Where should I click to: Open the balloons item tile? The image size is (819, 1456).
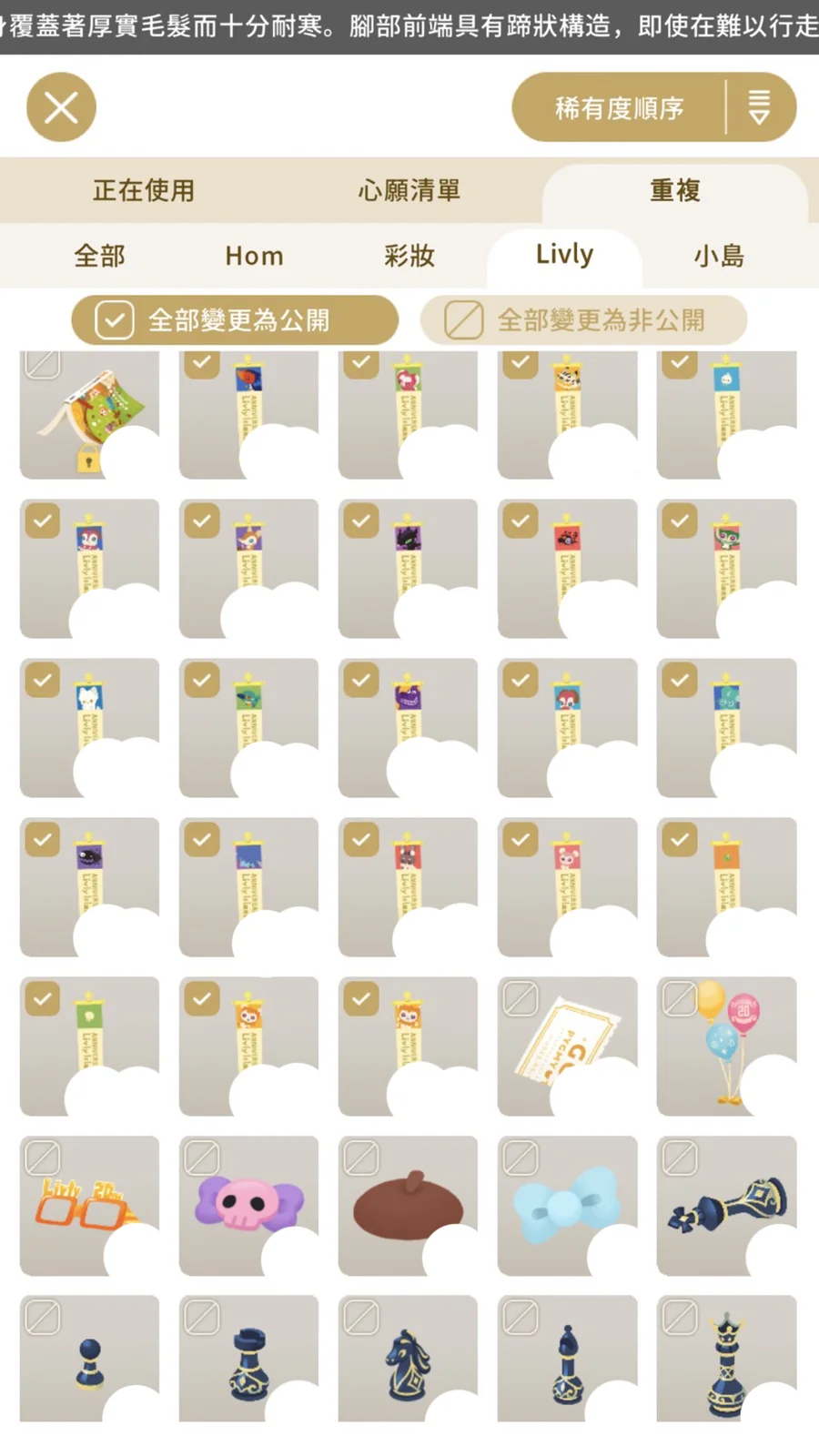[x=726, y=1046]
